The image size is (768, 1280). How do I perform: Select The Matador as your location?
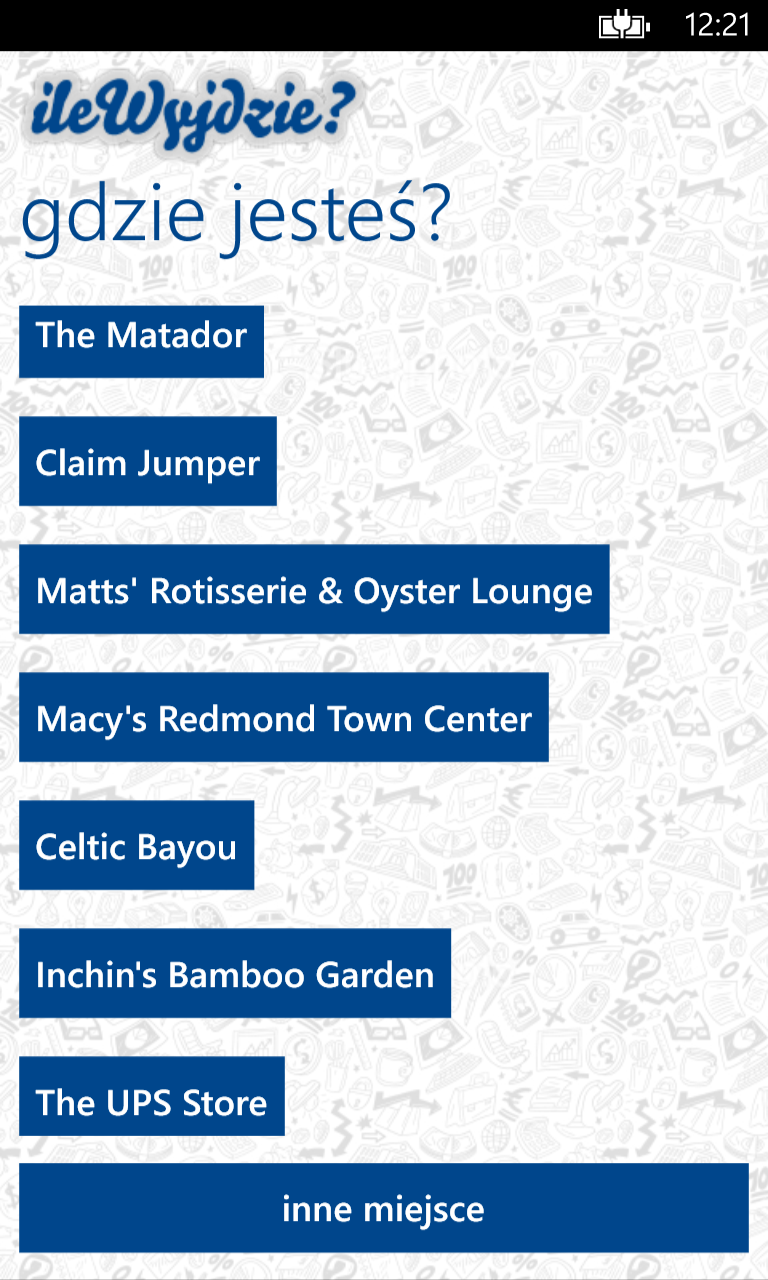coord(141,336)
